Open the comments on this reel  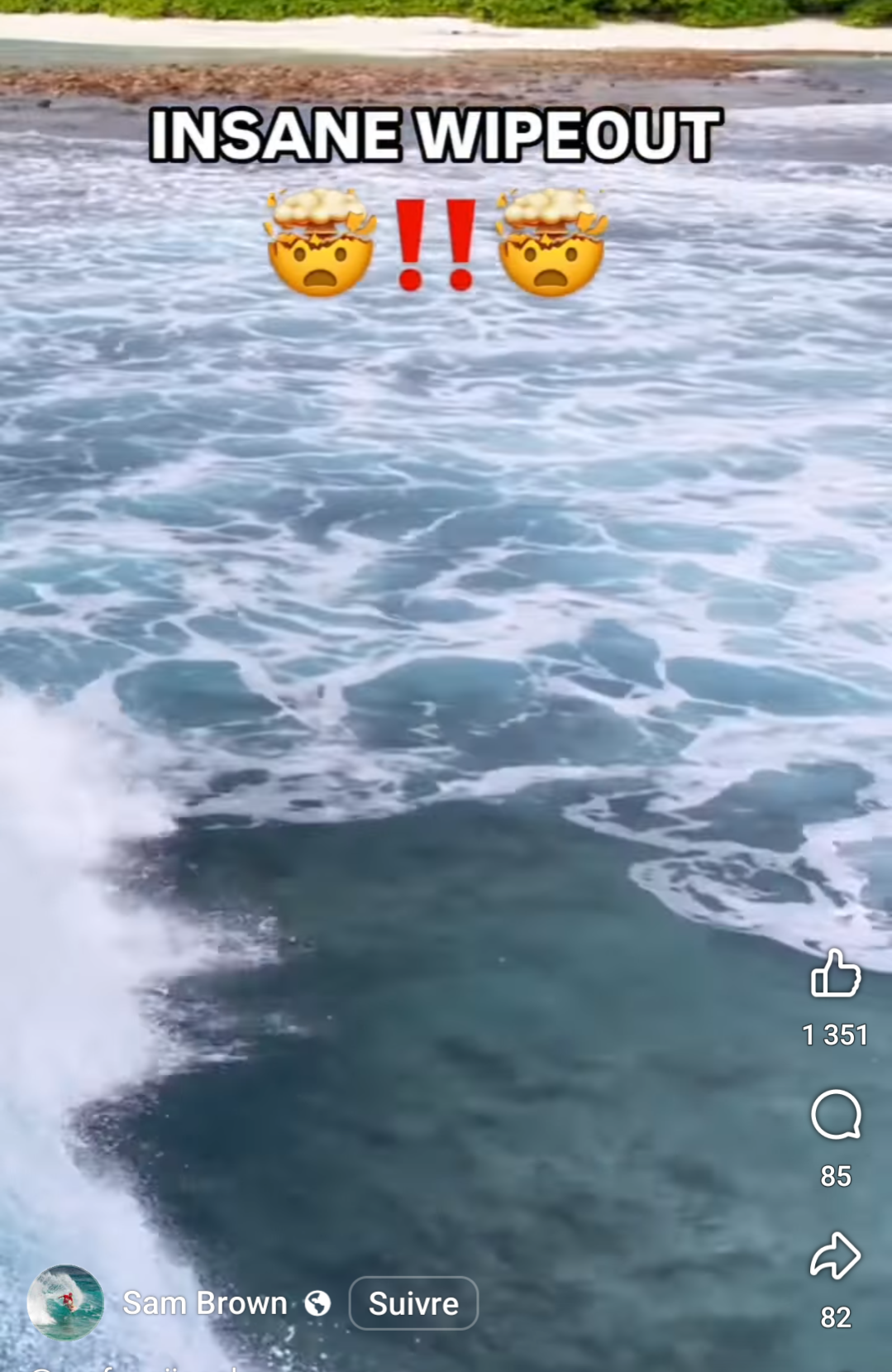tap(836, 1115)
